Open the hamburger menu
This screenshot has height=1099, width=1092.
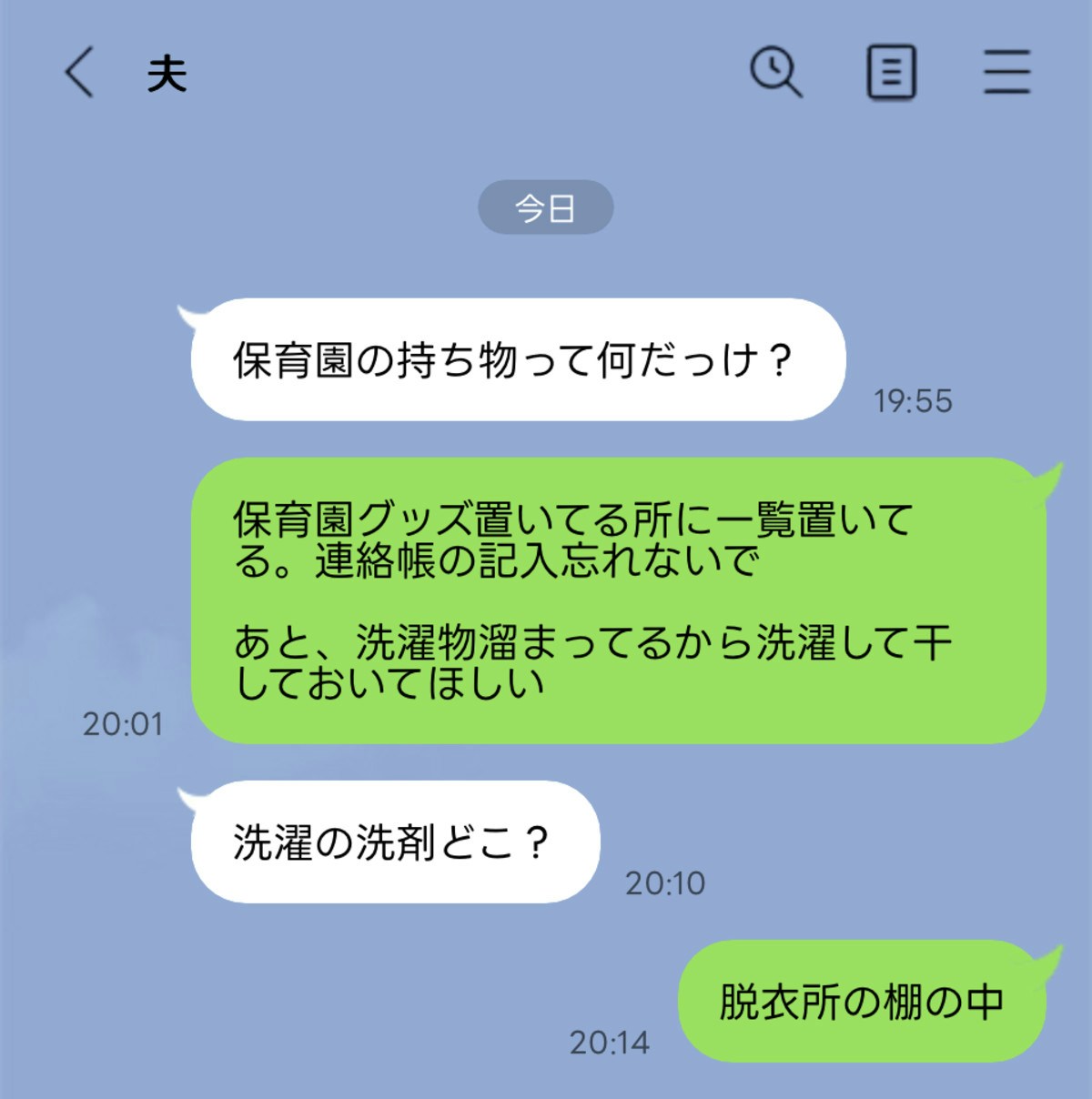[1006, 72]
